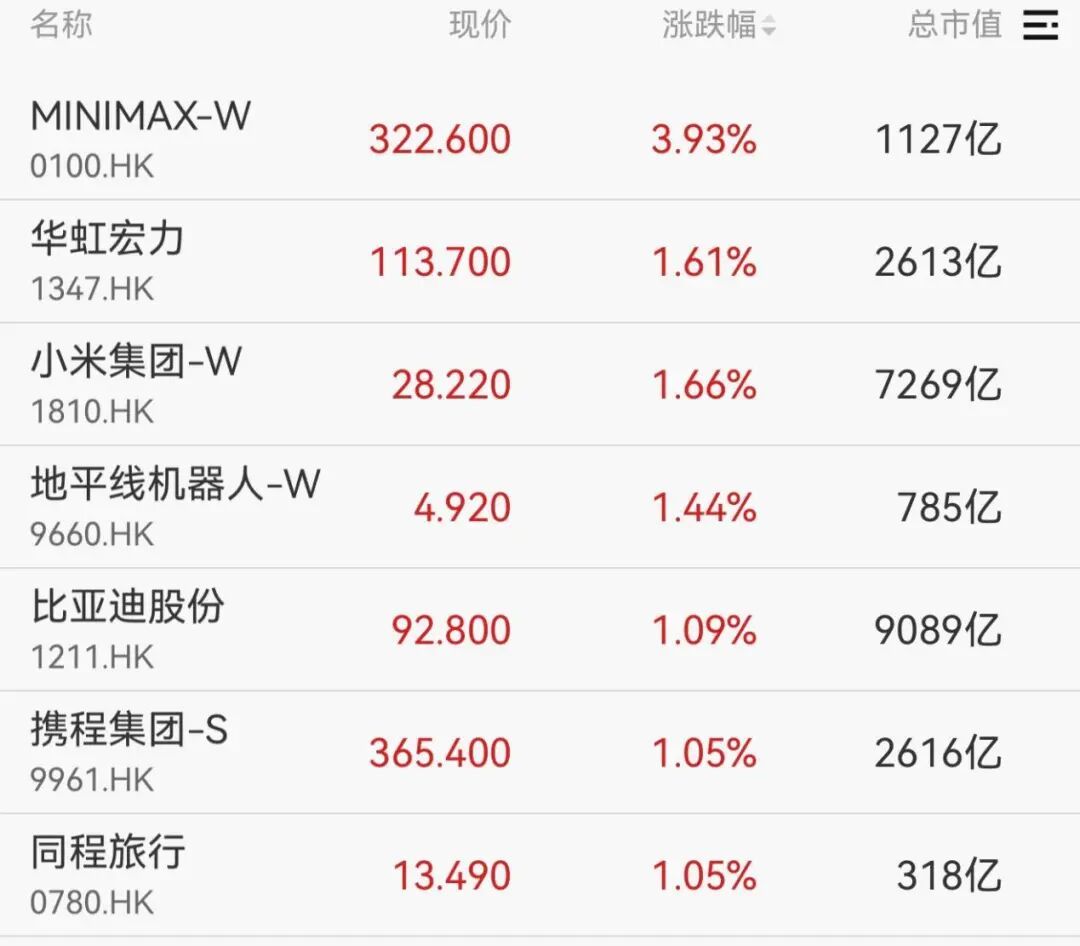Select the 地平线机器人-W row
Image resolution: width=1080 pixels, height=946 pixels.
[x=540, y=507]
